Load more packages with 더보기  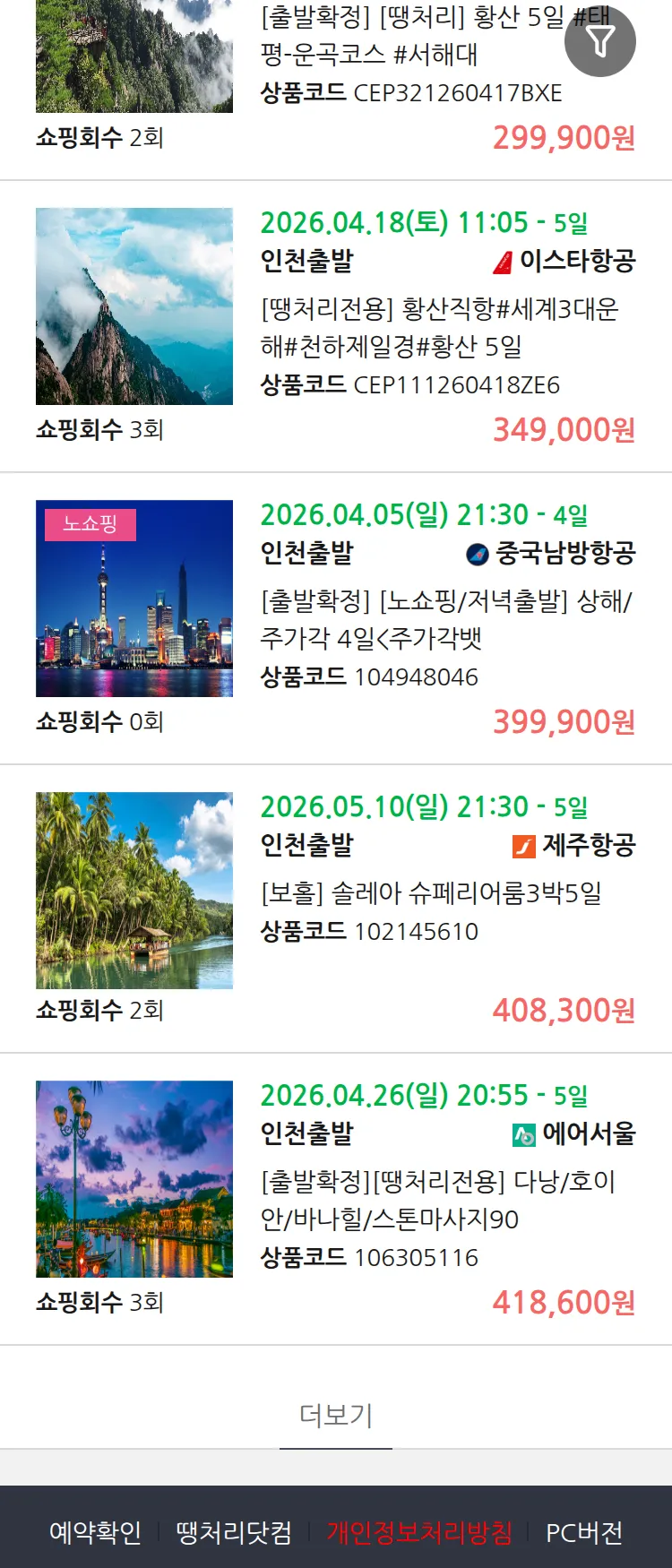[336, 1416]
